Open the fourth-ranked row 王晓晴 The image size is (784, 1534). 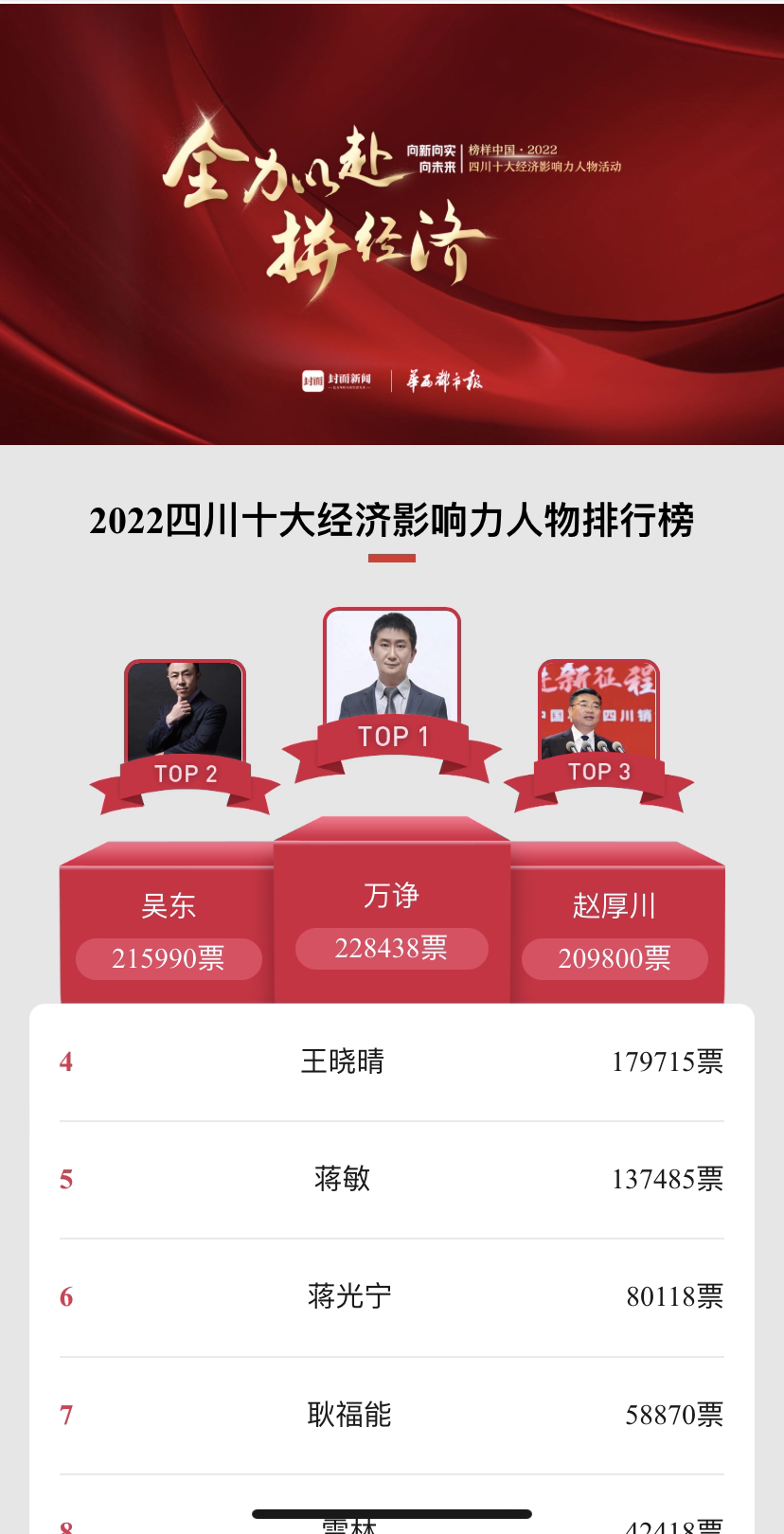coord(392,1062)
